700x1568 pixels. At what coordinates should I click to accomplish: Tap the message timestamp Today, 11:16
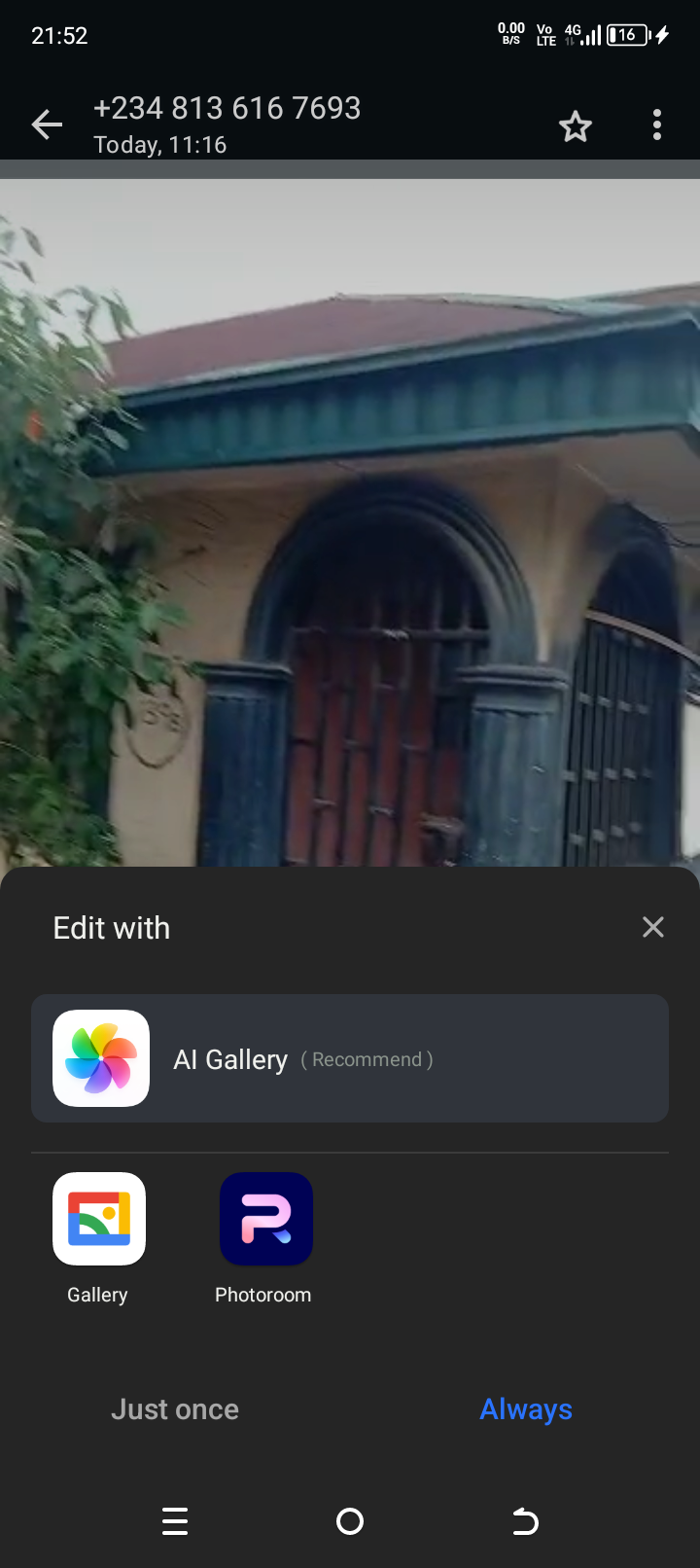(x=159, y=144)
